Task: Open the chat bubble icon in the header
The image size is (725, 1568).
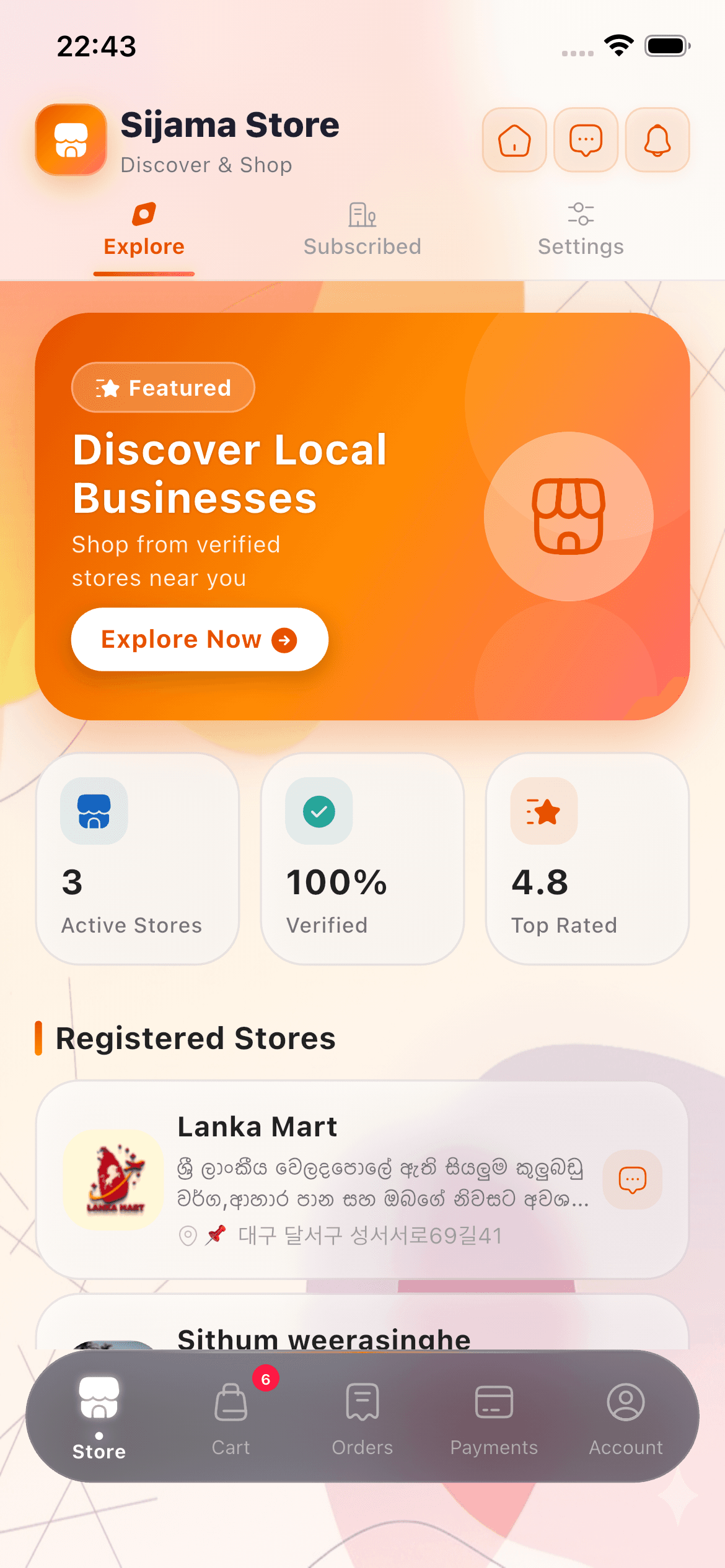Action: coord(586,140)
